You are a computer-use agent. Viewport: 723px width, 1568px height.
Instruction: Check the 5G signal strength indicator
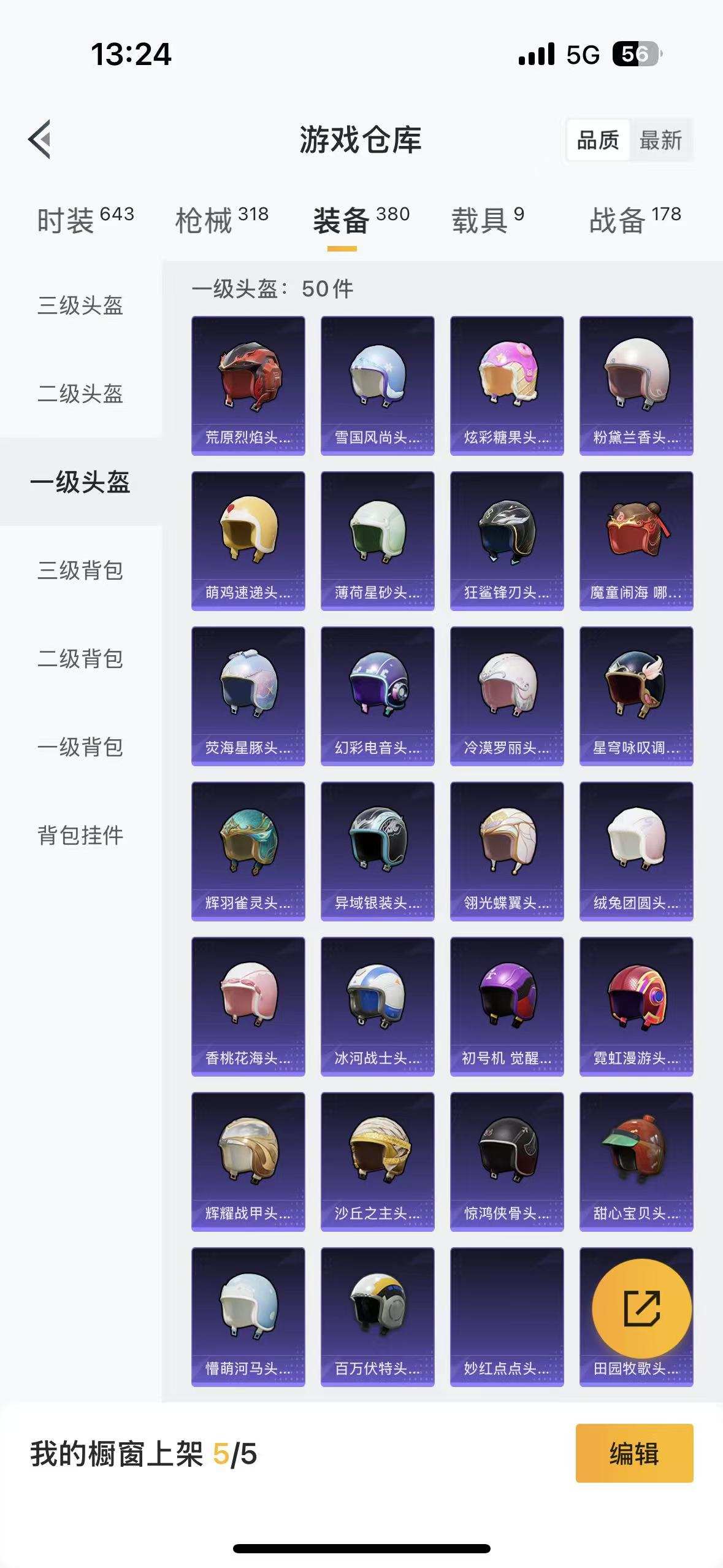point(537,55)
